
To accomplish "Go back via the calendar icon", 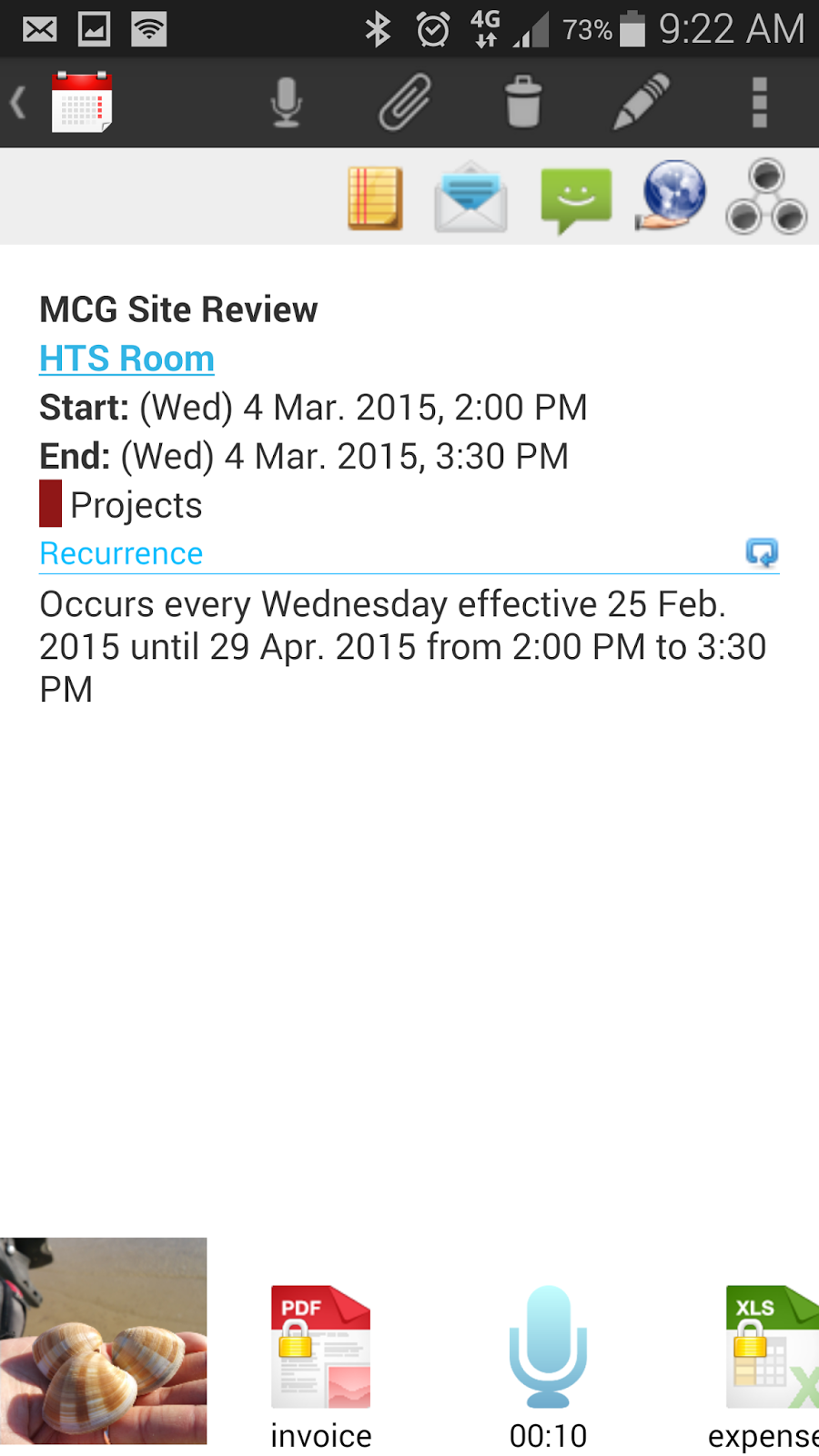I will tap(80, 102).
